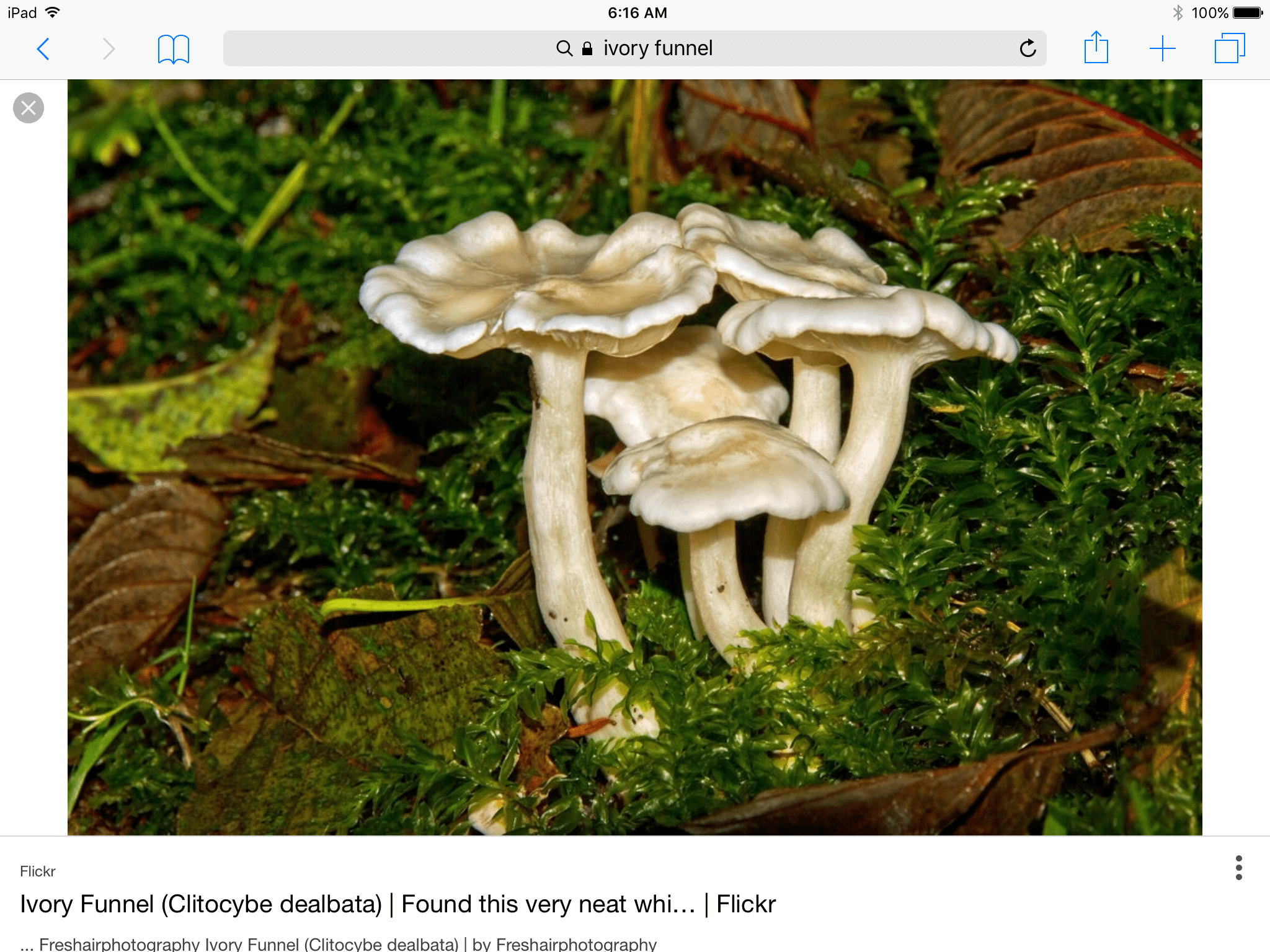Open the three-dot overflow menu

[x=1238, y=868]
